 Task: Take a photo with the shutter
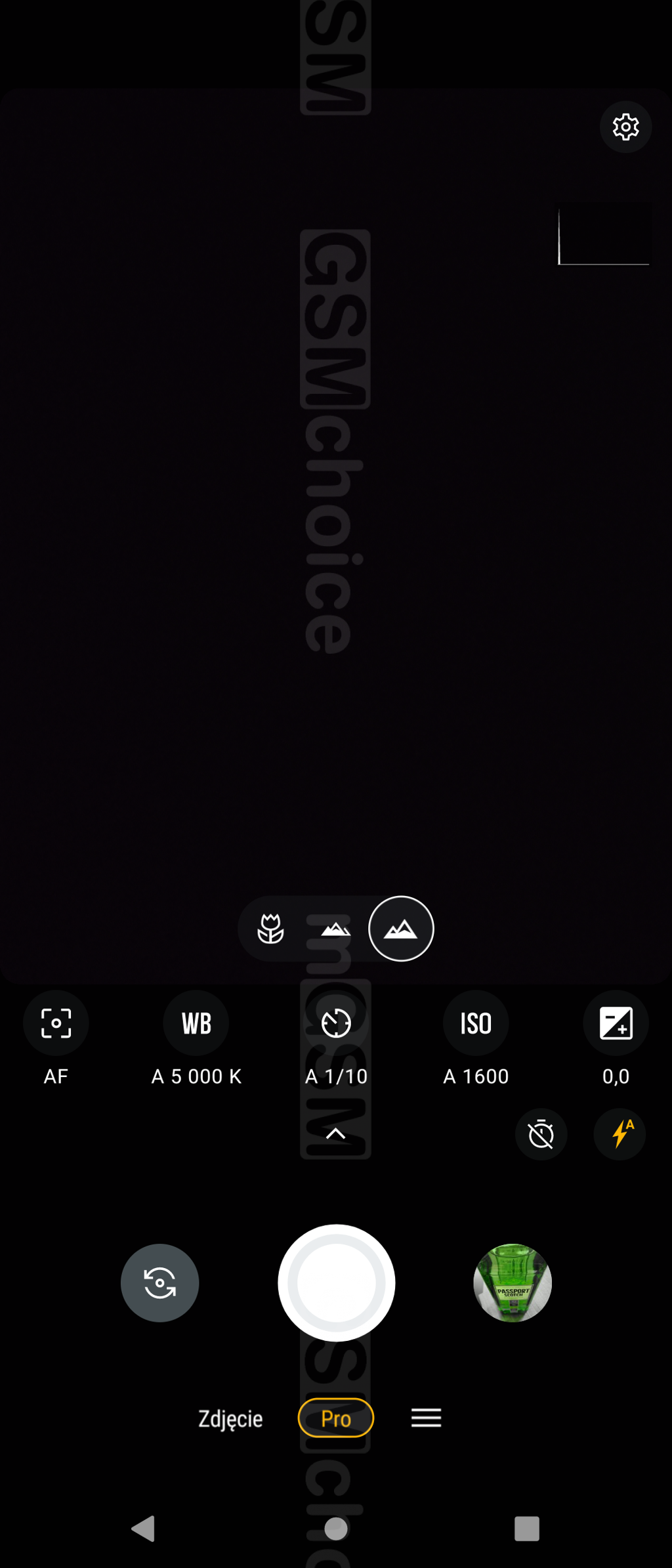[x=336, y=1282]
